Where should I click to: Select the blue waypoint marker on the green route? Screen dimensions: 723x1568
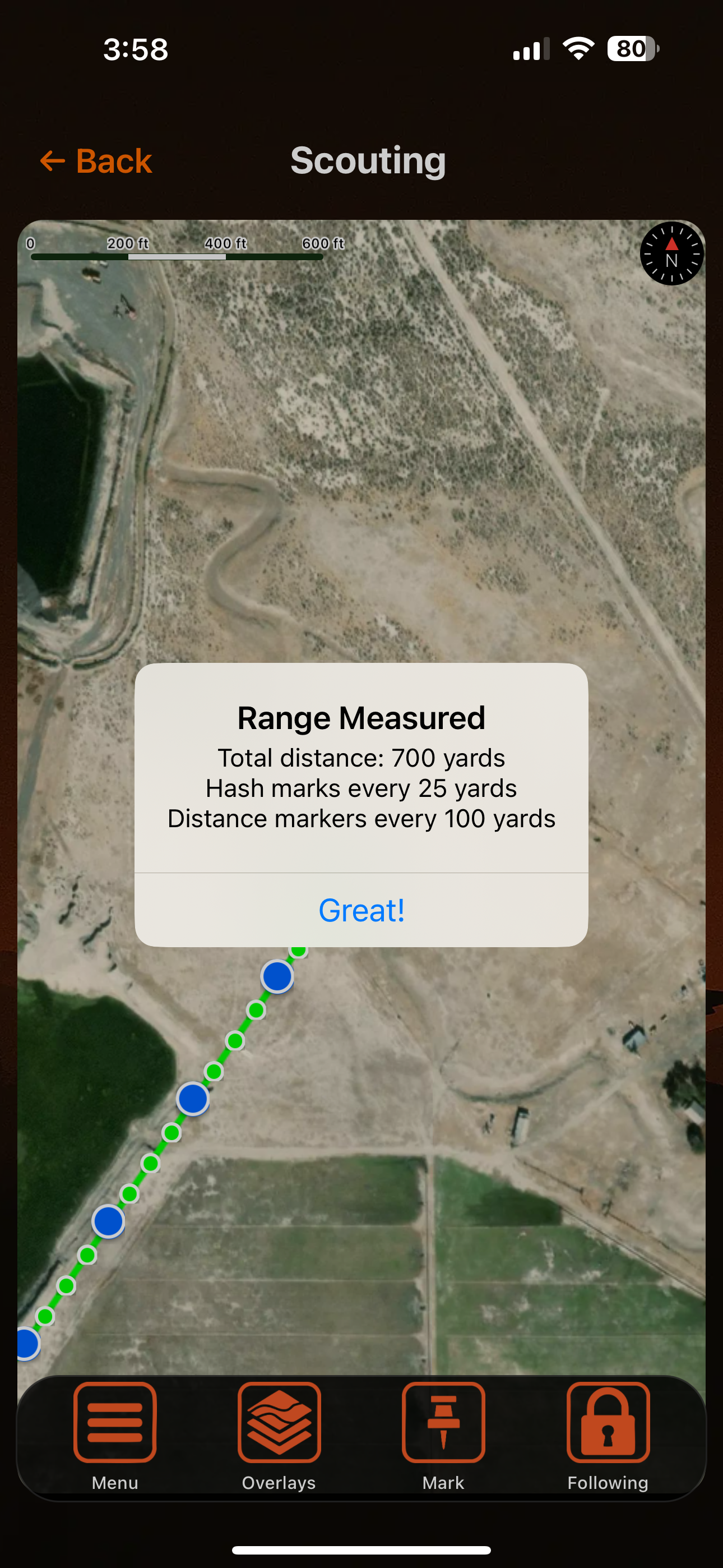click(x=193, y=1100)
